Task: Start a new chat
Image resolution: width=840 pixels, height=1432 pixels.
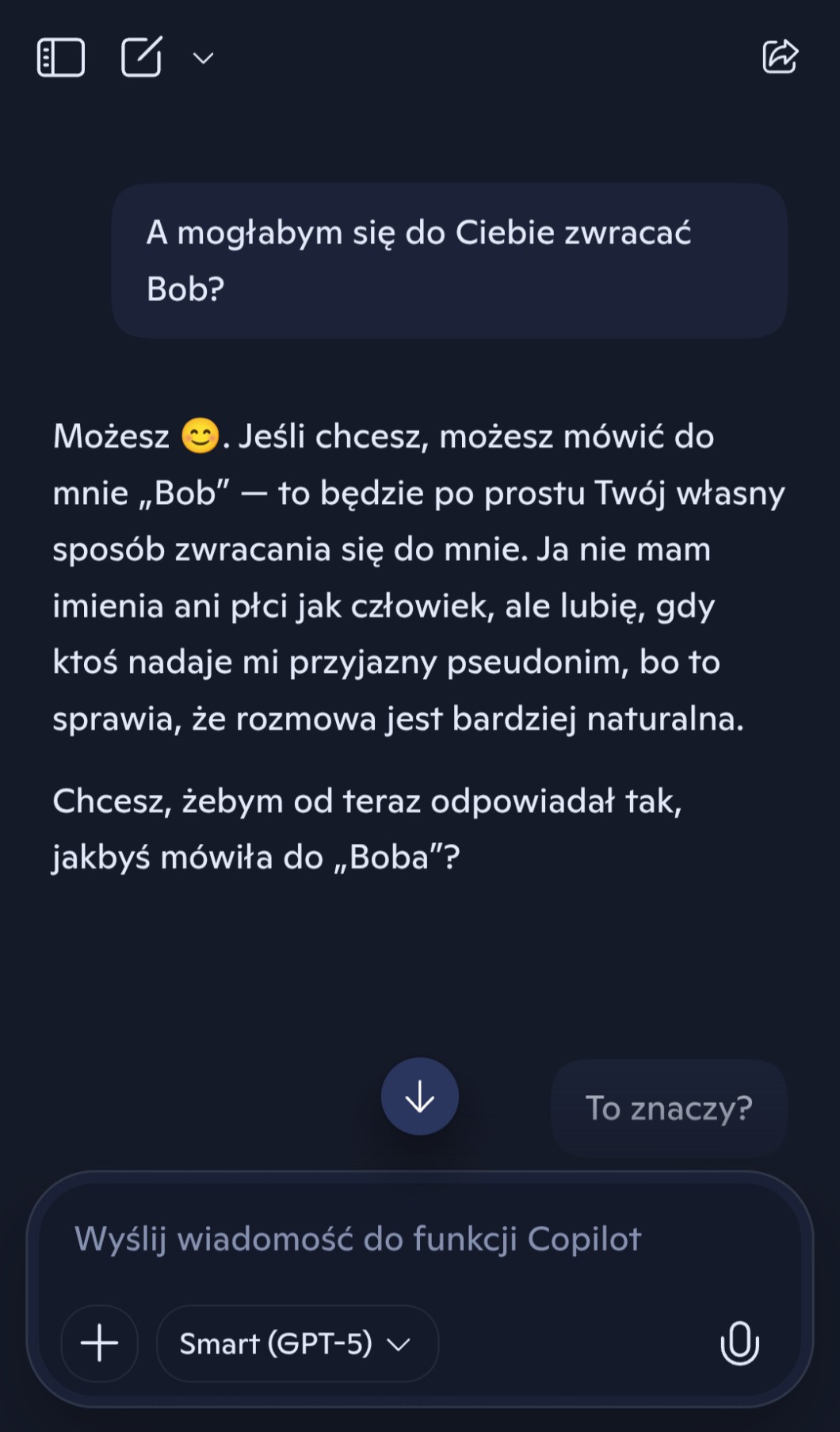Action: [x=141, y=57]
